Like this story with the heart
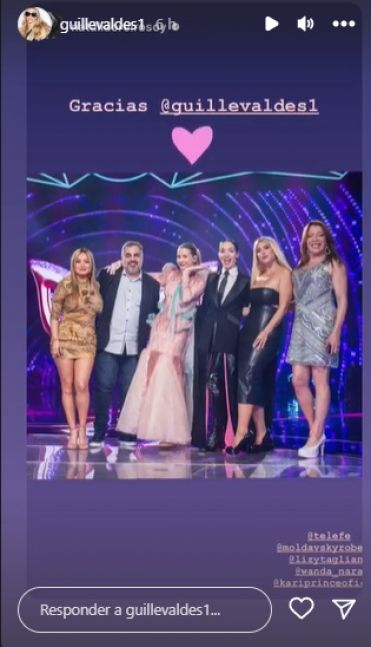 [301, 608]
